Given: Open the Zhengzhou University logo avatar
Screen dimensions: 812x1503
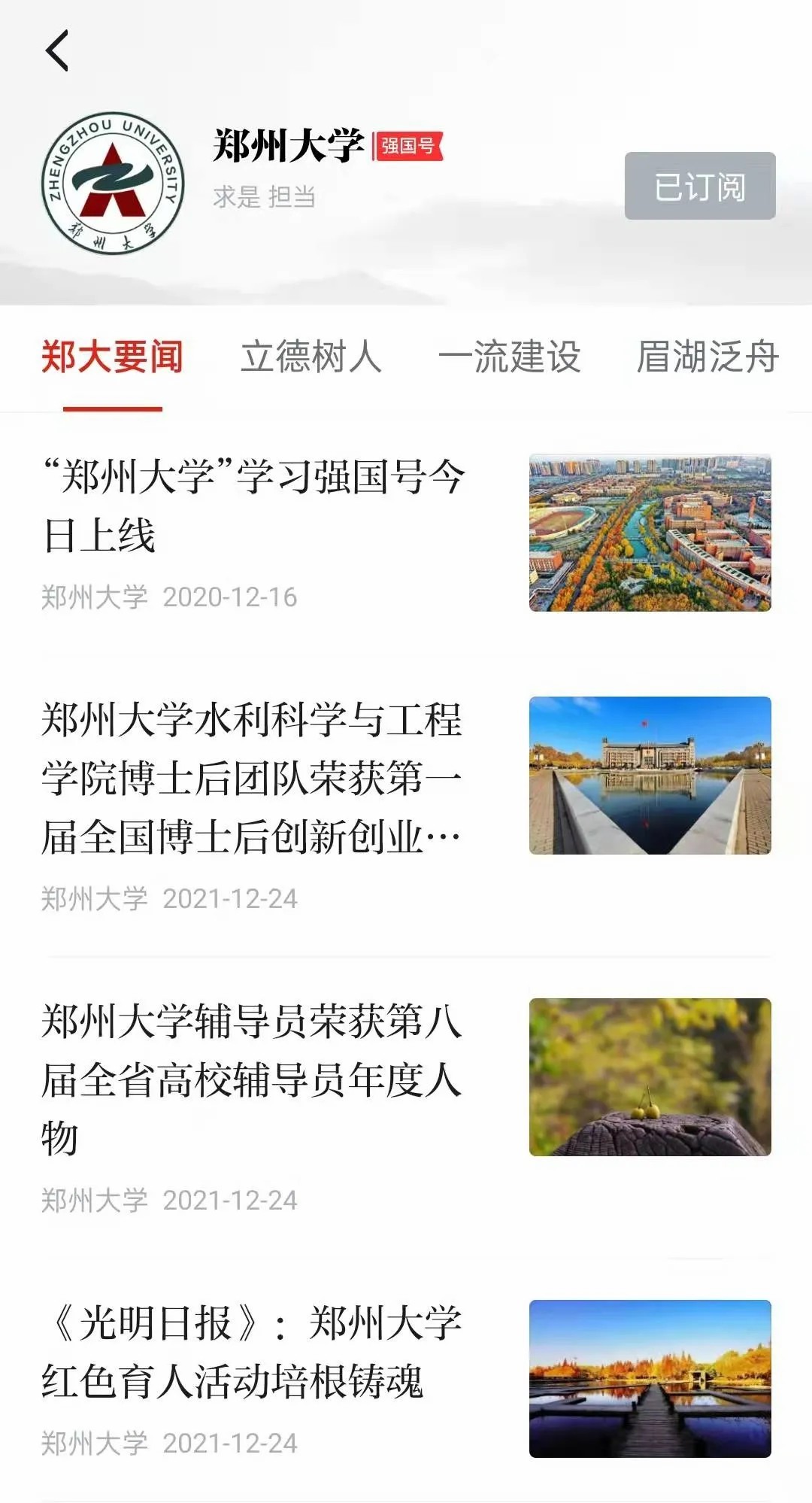Looking at the screenshot, I should (113, 188).
